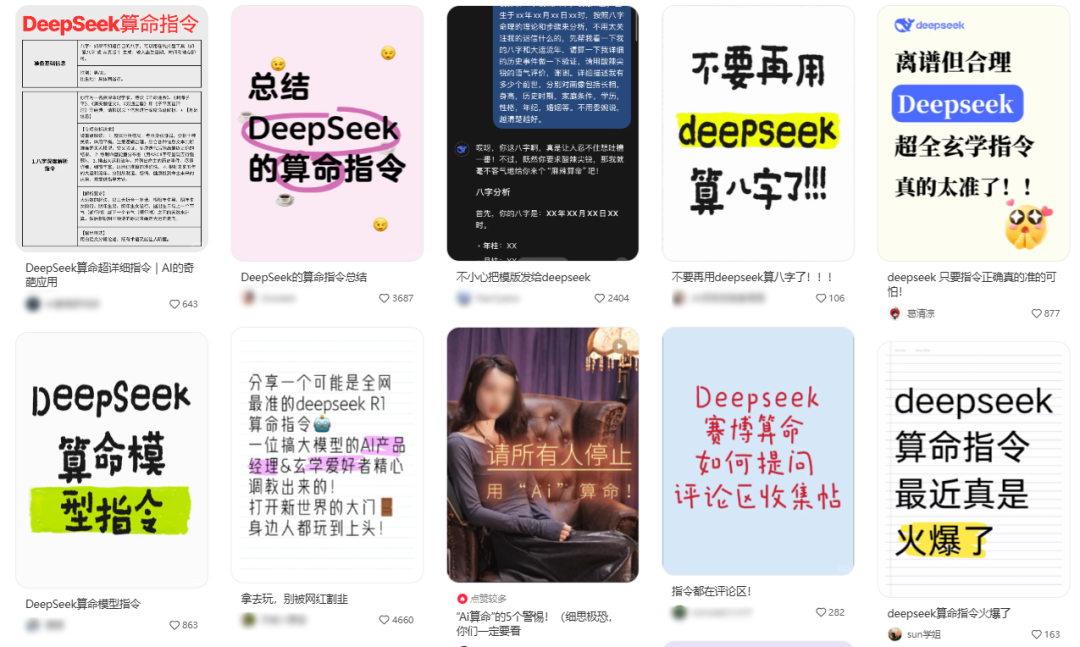Like the post with 863 likes
The image size is (1080, 647).
click(x=175, y=625)
